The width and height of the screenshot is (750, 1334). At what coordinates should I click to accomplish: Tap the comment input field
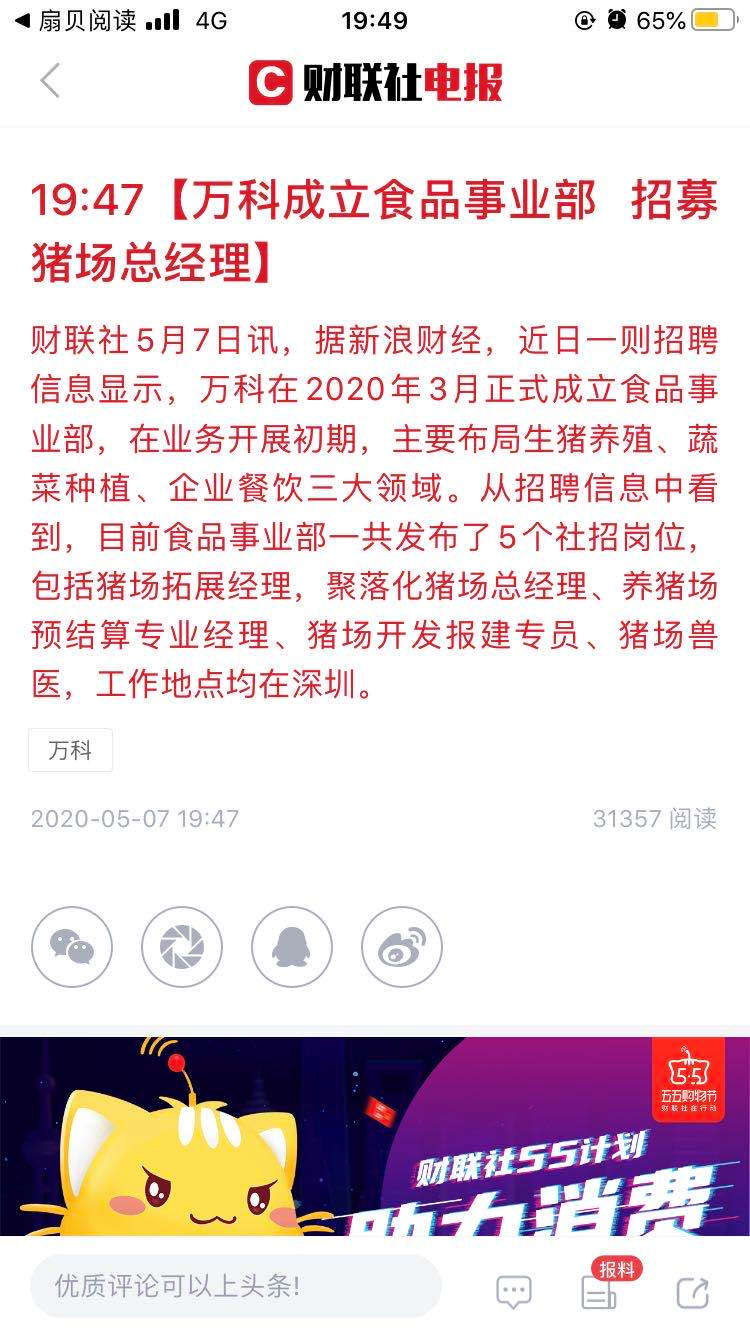pos(235,1285)
